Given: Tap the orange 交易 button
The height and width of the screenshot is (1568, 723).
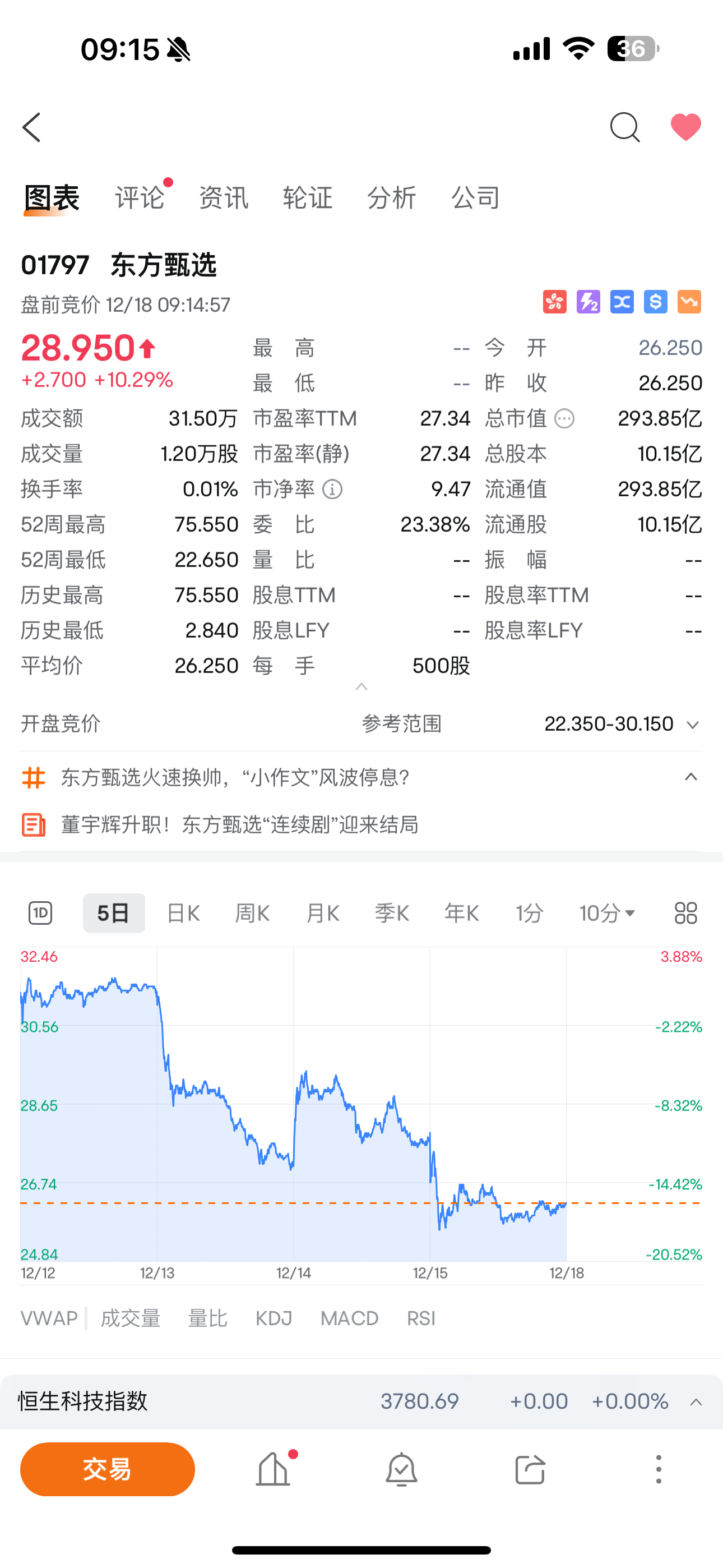Looking at the screenshot, I should pyautogui.click(x=108, y=1469).
